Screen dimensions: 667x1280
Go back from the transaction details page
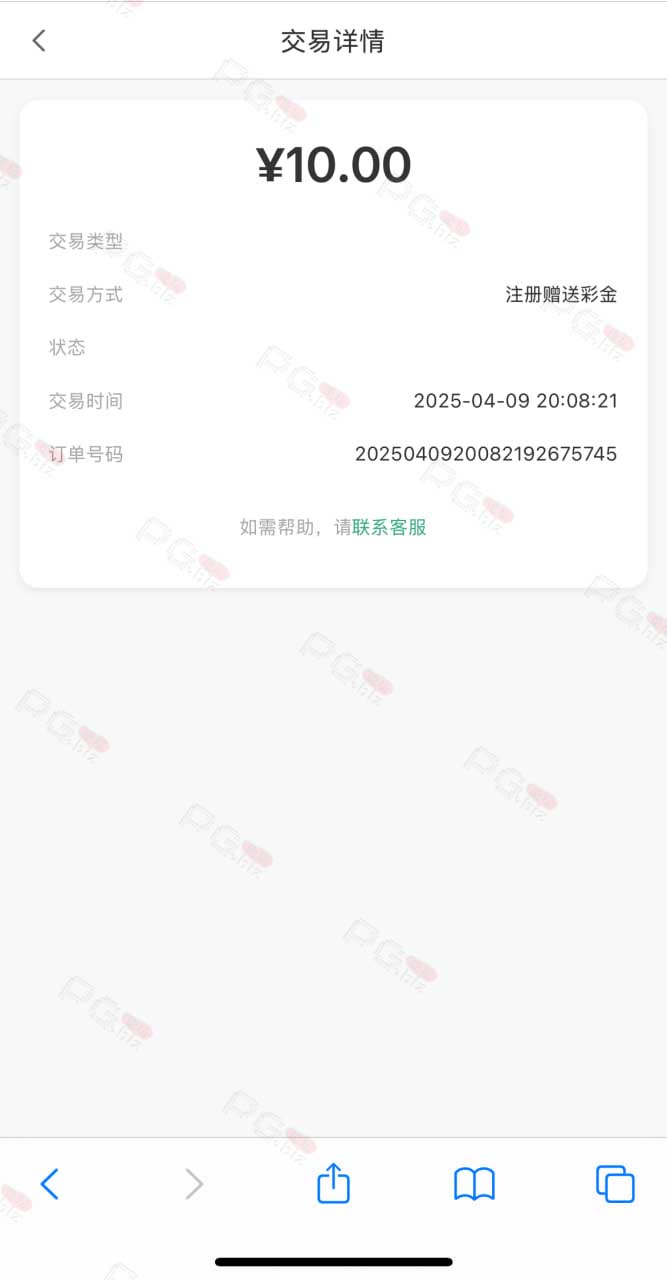click(x=39, y=41)
